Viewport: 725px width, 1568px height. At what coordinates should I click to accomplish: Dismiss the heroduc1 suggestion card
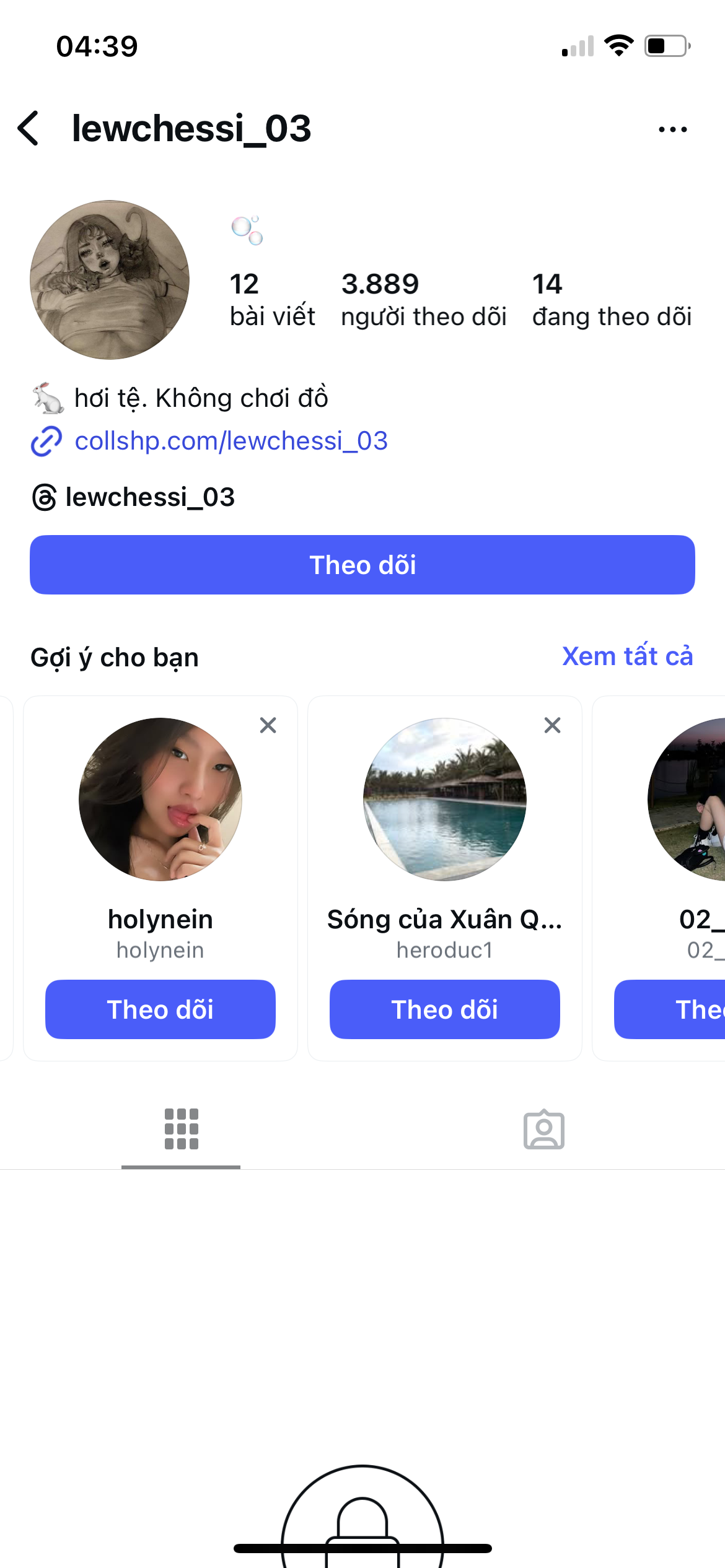click(552, 725)
